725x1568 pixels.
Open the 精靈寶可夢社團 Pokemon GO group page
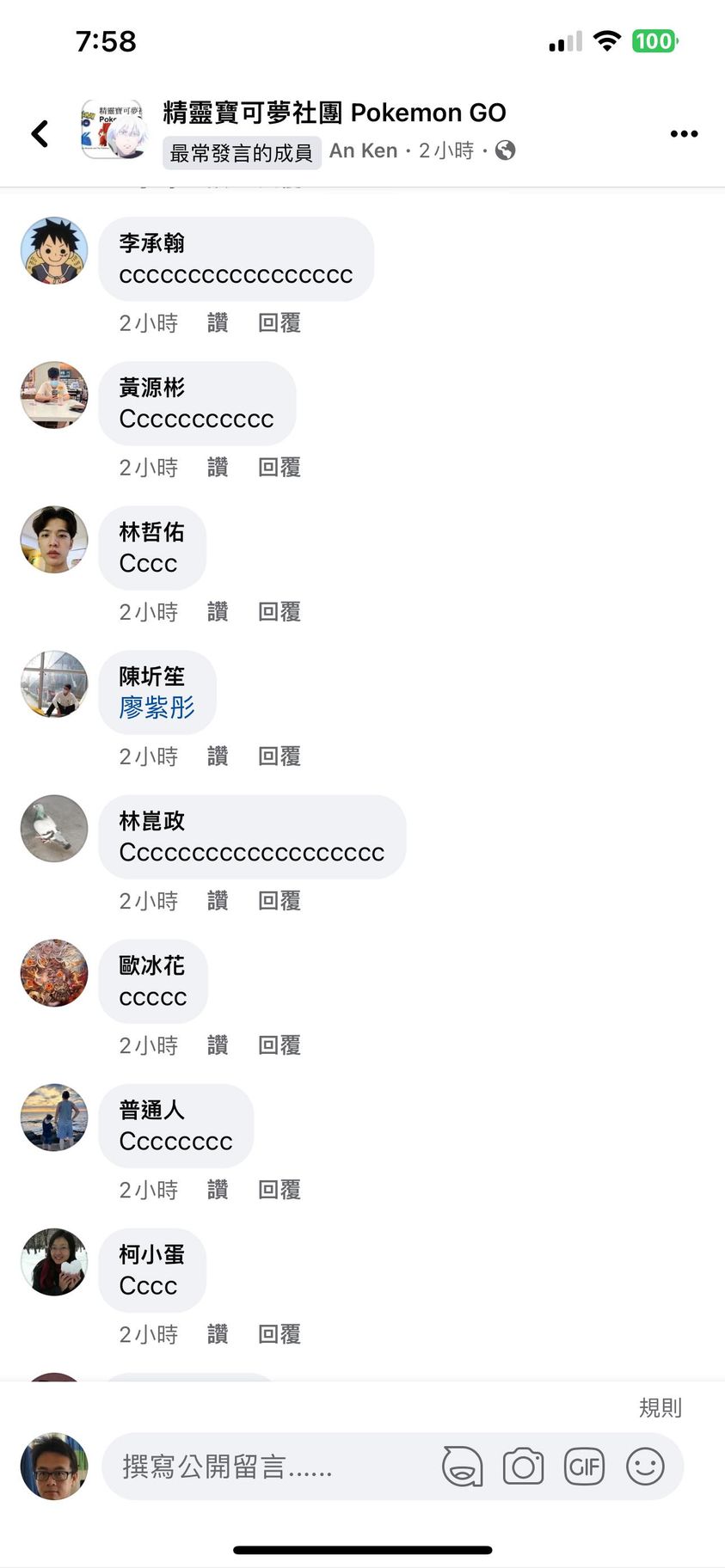coord(334,113)
